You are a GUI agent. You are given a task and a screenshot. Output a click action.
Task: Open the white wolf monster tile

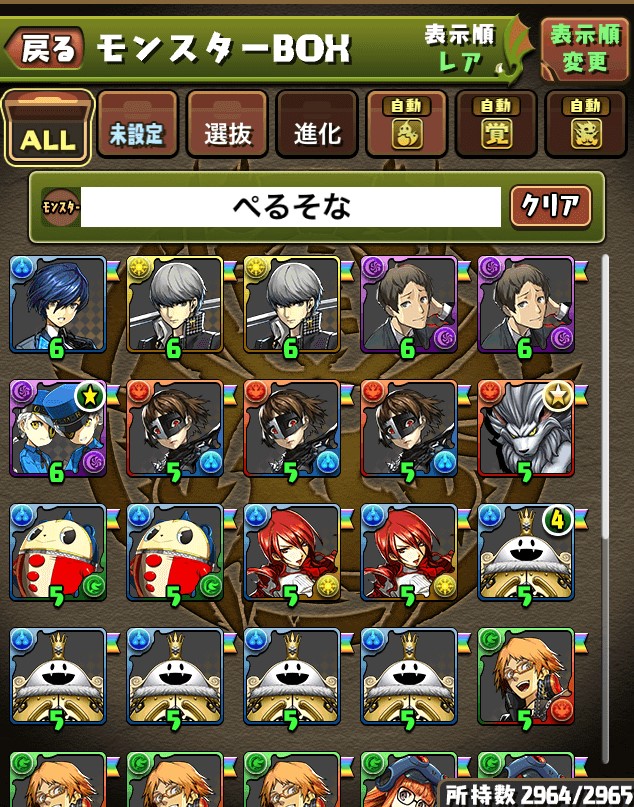pyautogui.click(x=525, y=428)
